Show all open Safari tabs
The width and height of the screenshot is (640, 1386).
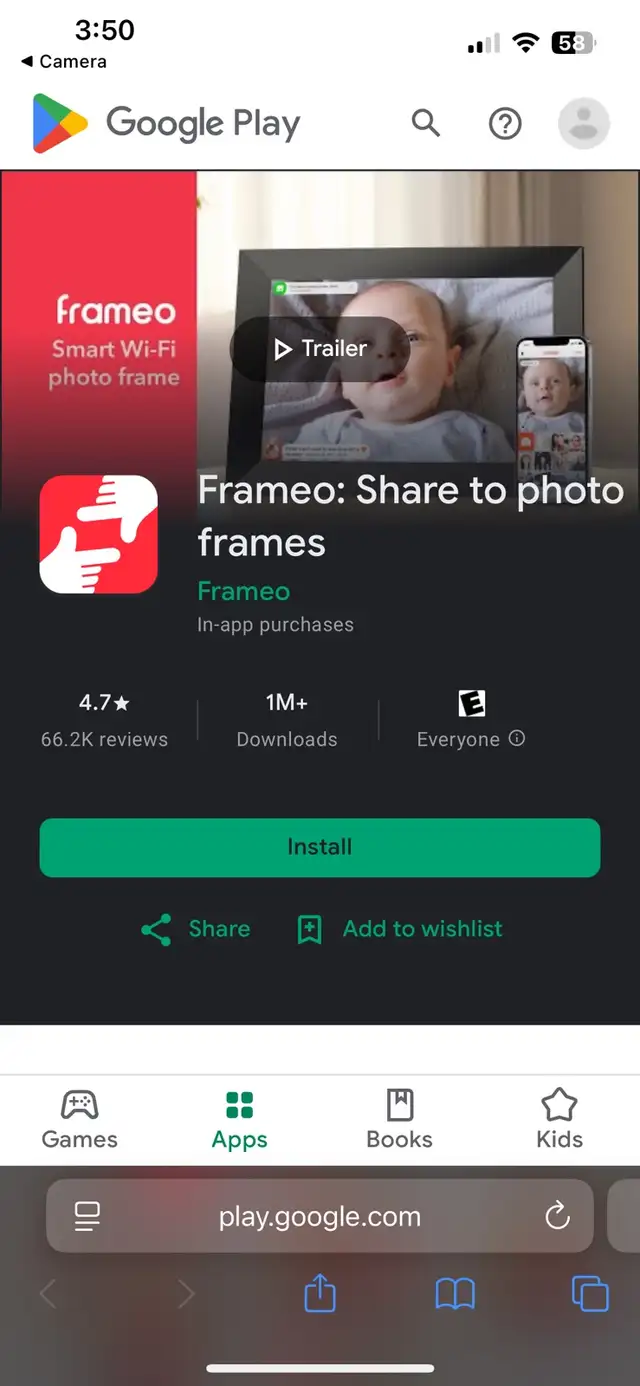point(590,1295)
